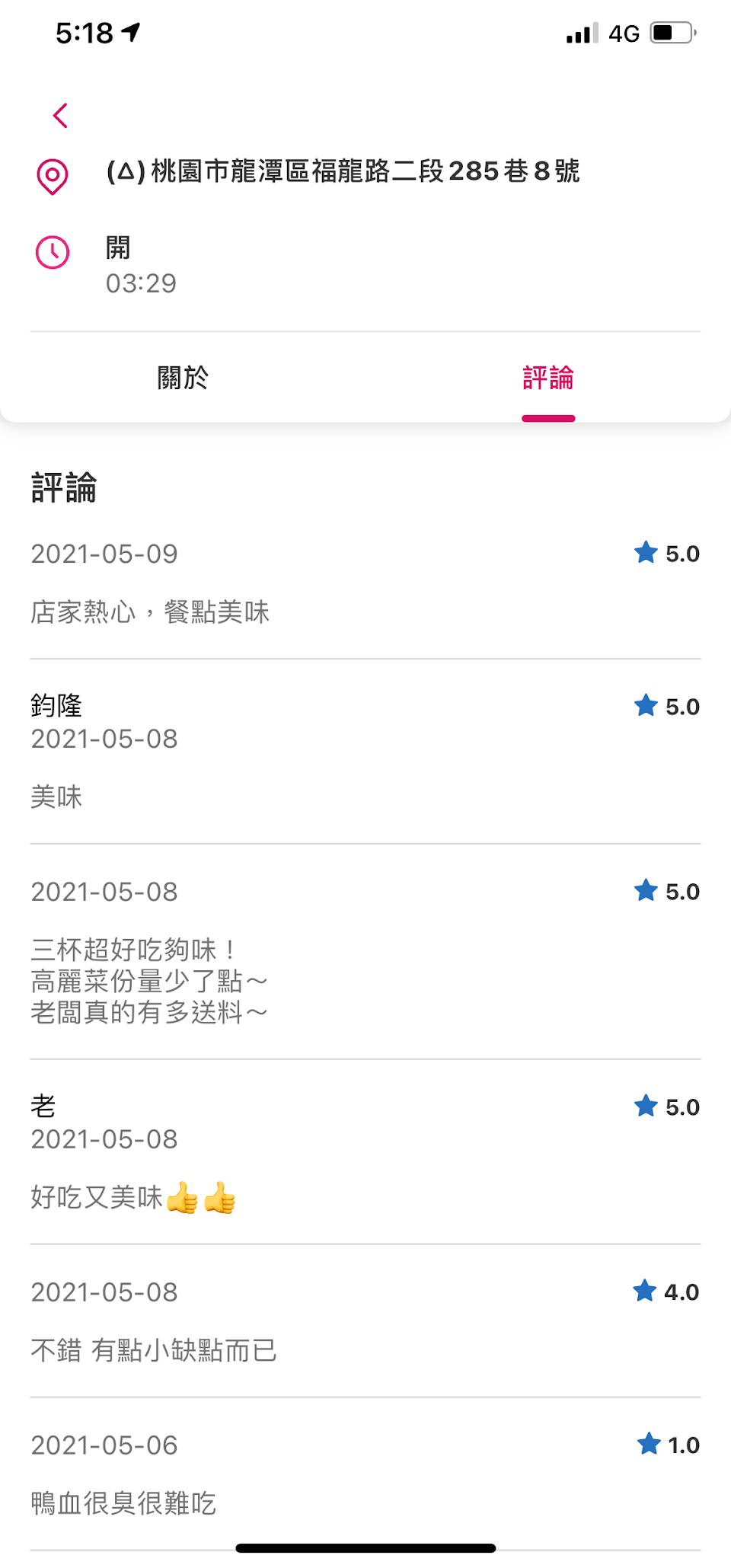Go back using the pink arrow
The height and width of the screenshot is (1568, 731).
[x=60, y=116]
